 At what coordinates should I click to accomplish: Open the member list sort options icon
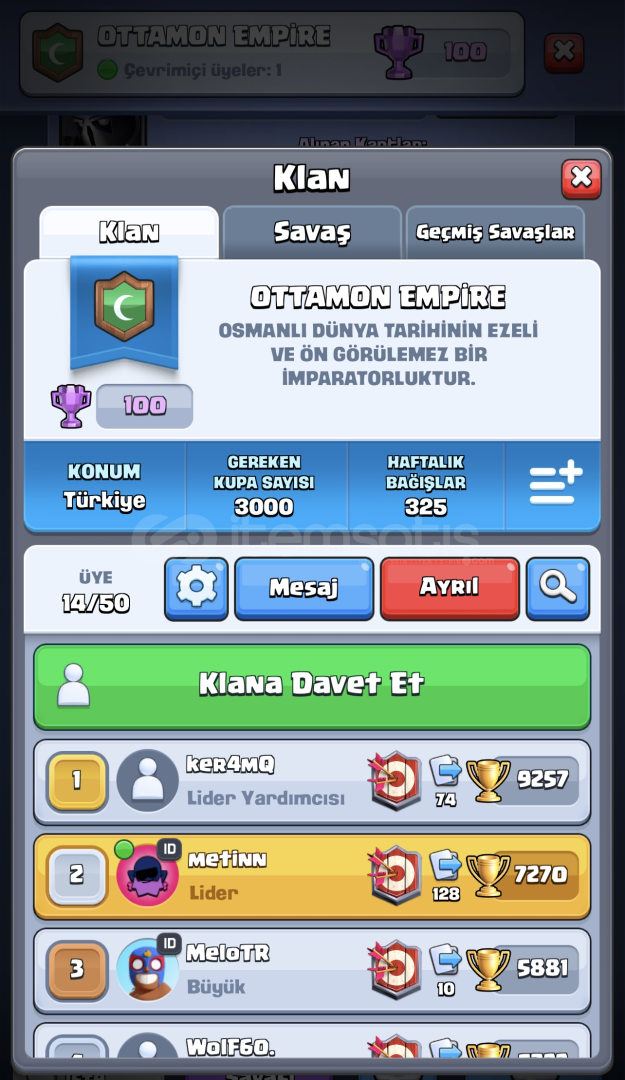555,484
